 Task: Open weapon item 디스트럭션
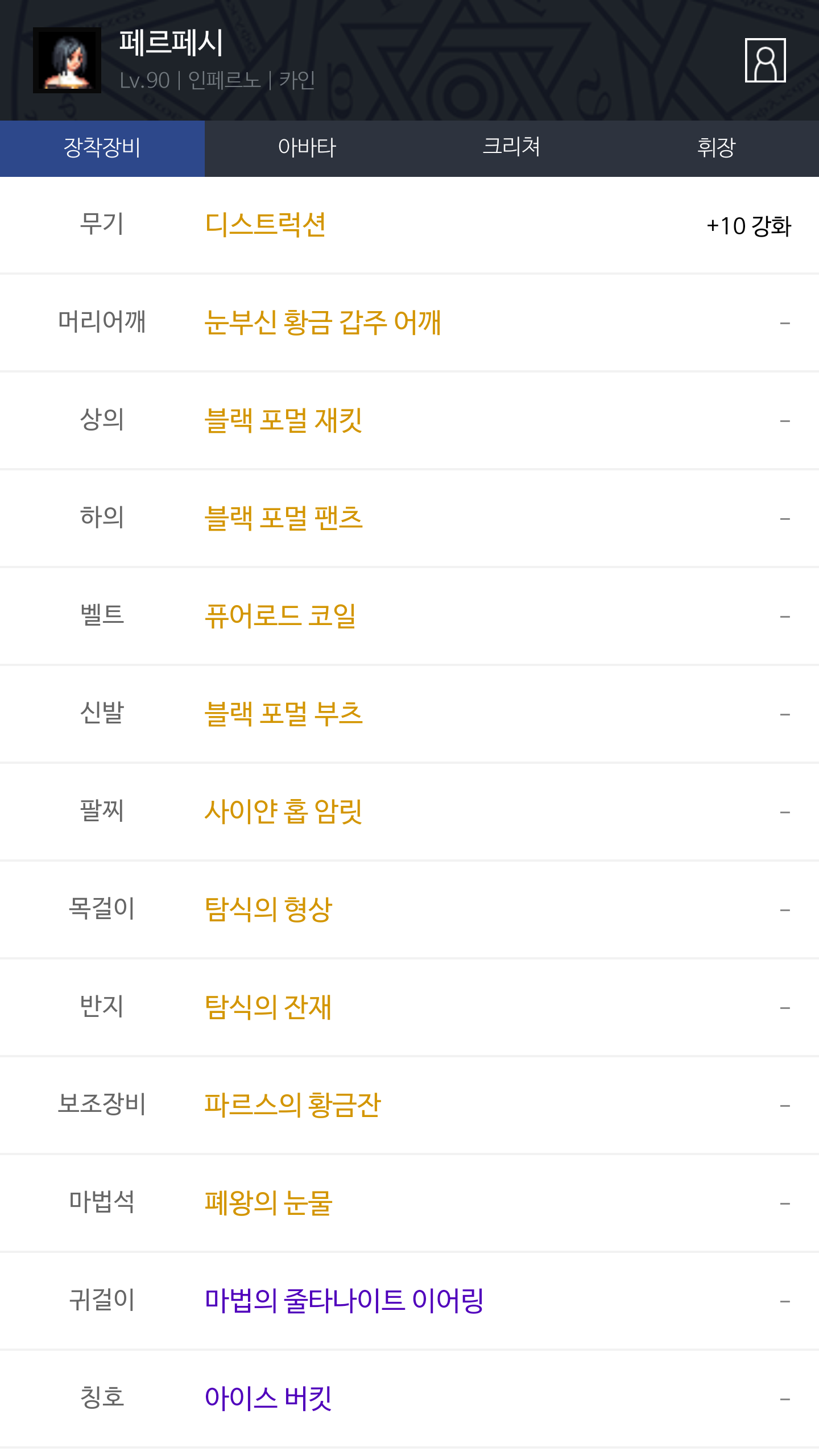pyautogui.click(x=266, y=225)
